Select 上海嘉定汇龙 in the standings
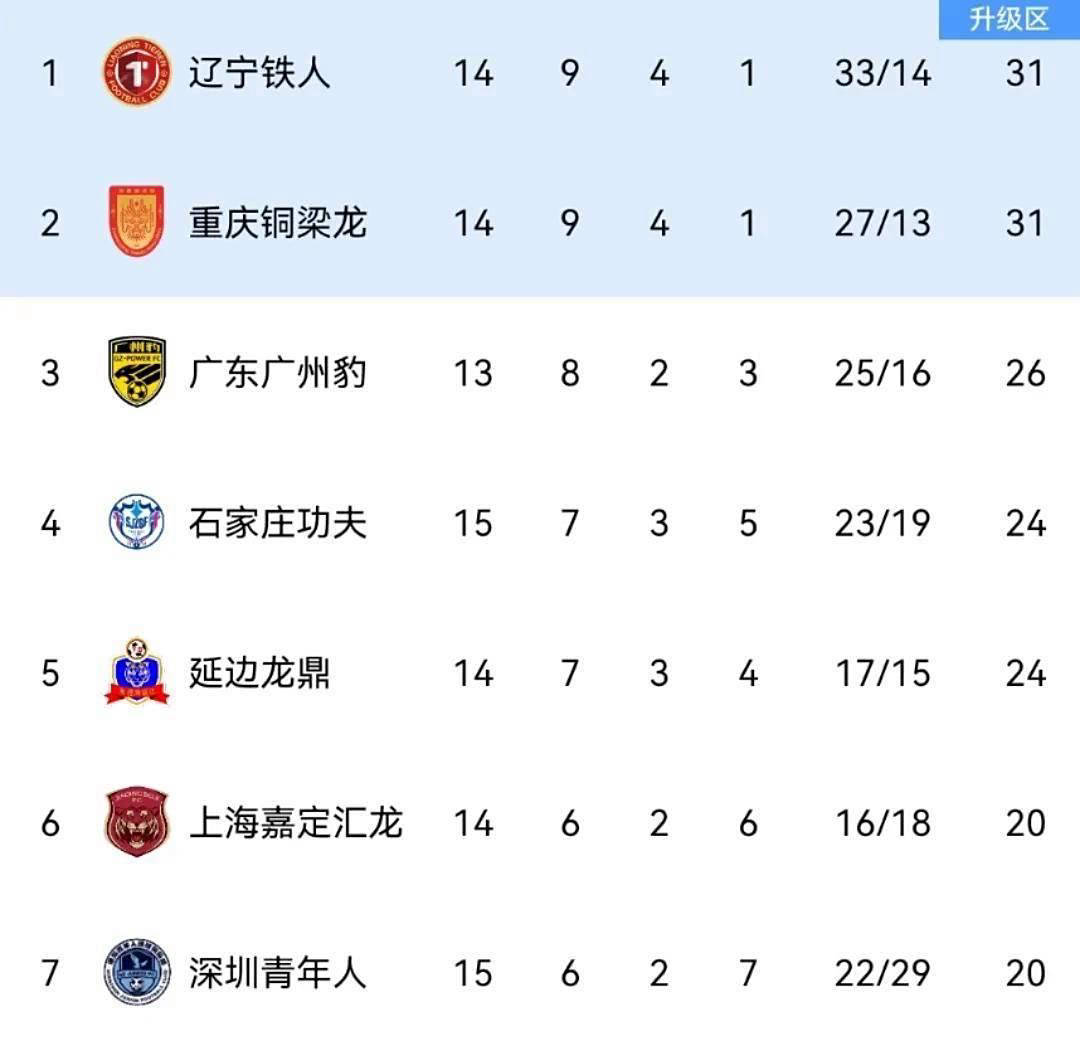This screenshot has height=1063, width=1080. click(296, 823)
